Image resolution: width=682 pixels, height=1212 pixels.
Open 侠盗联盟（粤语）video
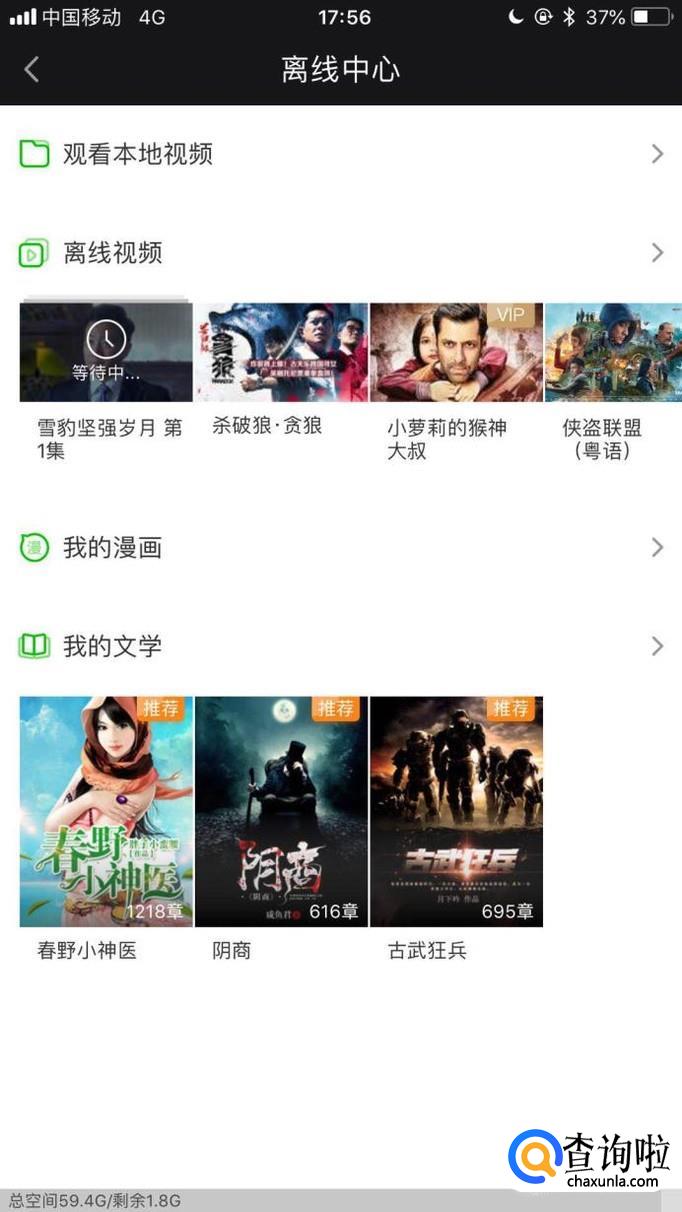(x=613, y=353)
